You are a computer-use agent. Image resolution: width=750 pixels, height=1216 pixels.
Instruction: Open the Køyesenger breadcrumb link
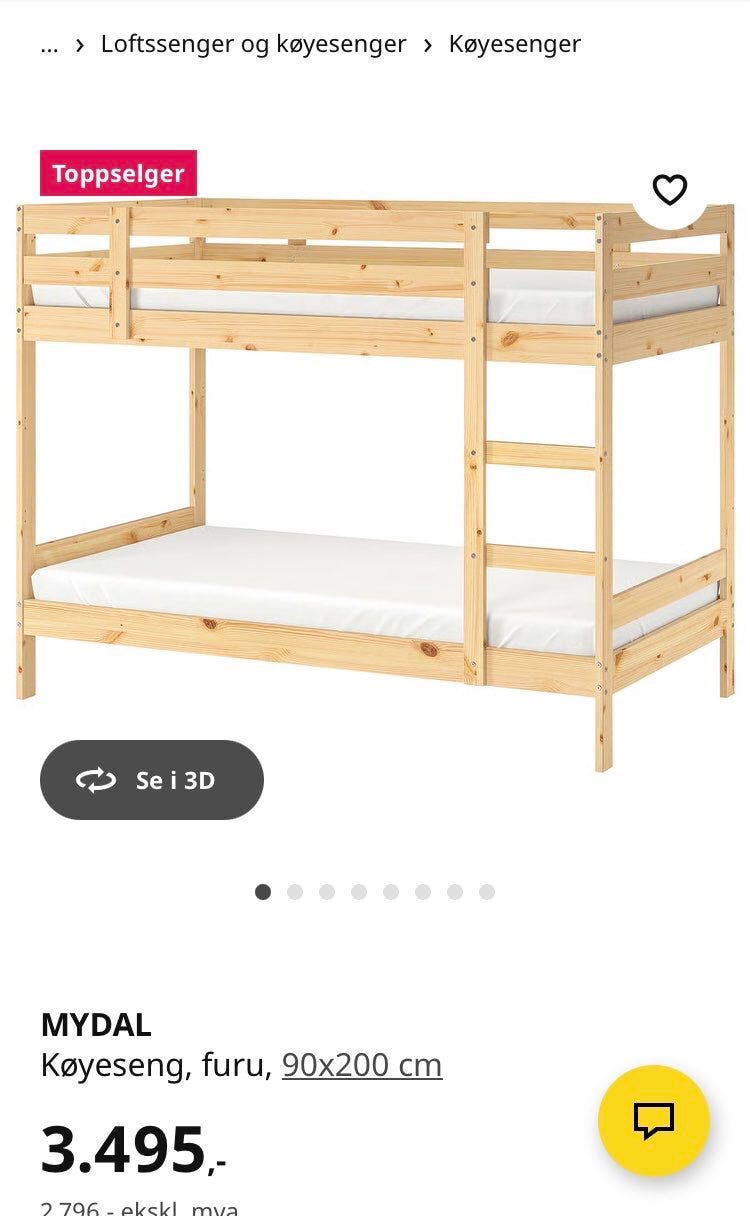[x=515, y=44]
